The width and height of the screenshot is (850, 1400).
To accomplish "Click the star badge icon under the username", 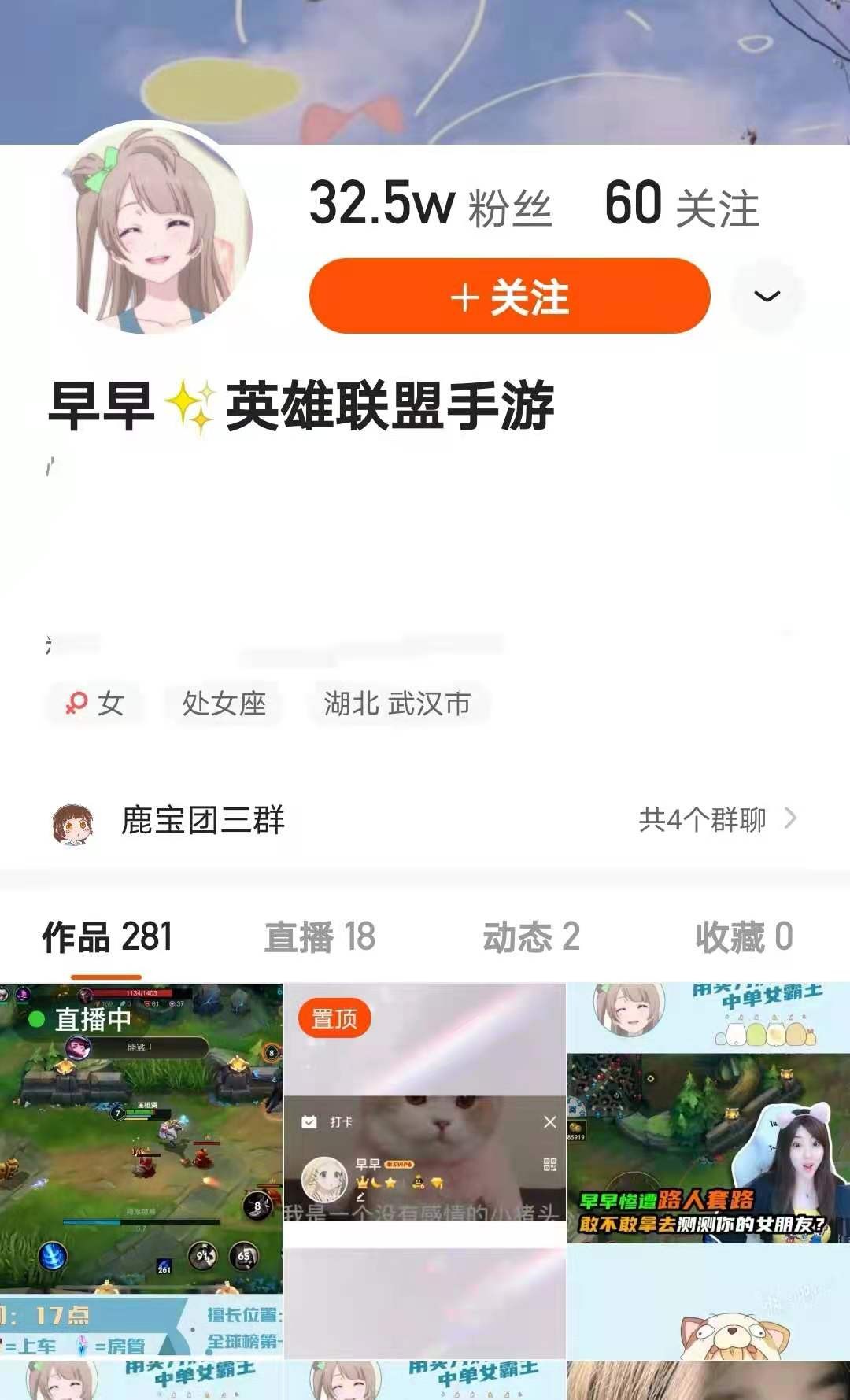I will point(390,1184).
